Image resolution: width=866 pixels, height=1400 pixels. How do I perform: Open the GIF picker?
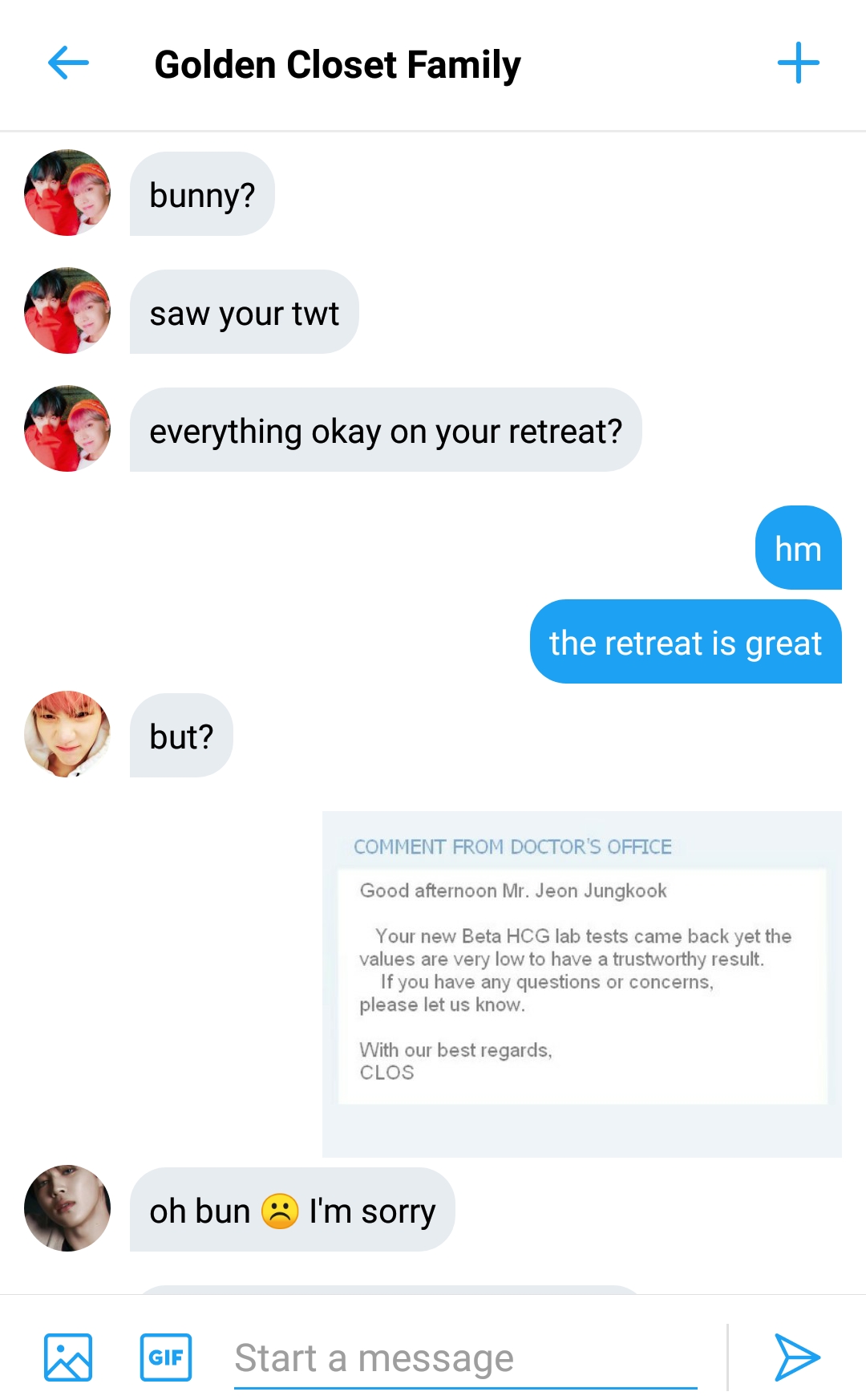pyautogui.click(x=166, y=1357)
